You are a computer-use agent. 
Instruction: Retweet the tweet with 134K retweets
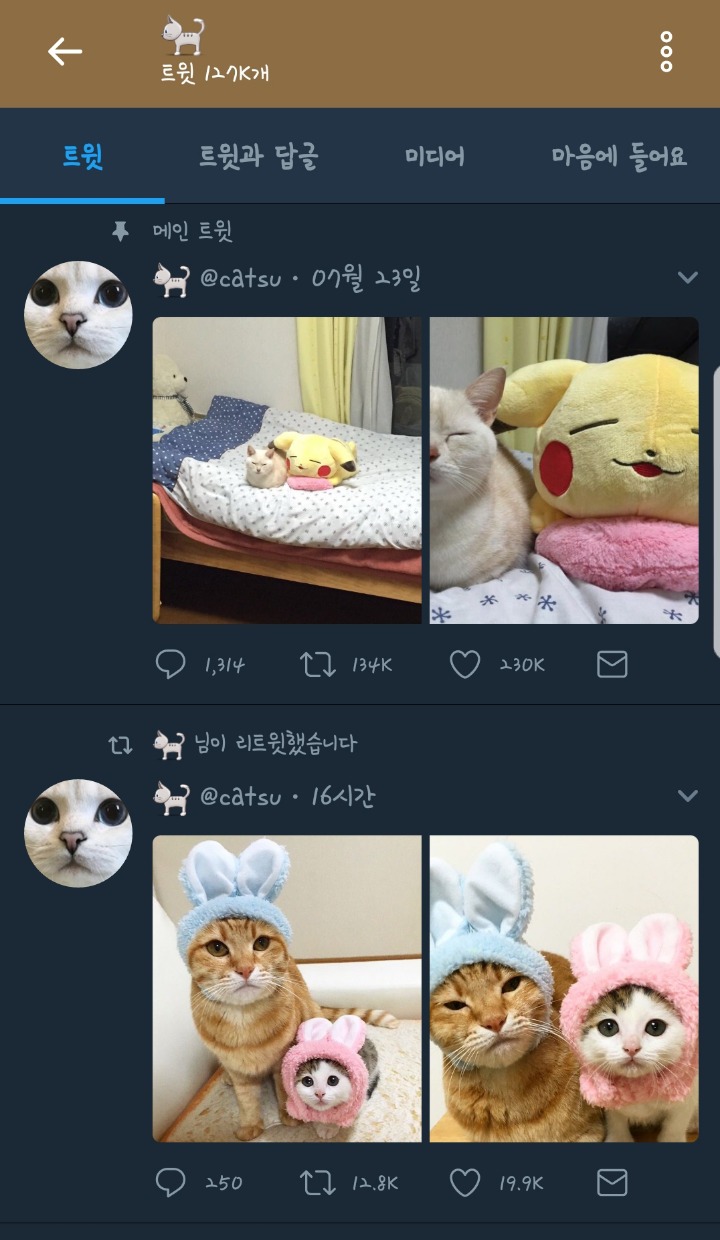318,665
